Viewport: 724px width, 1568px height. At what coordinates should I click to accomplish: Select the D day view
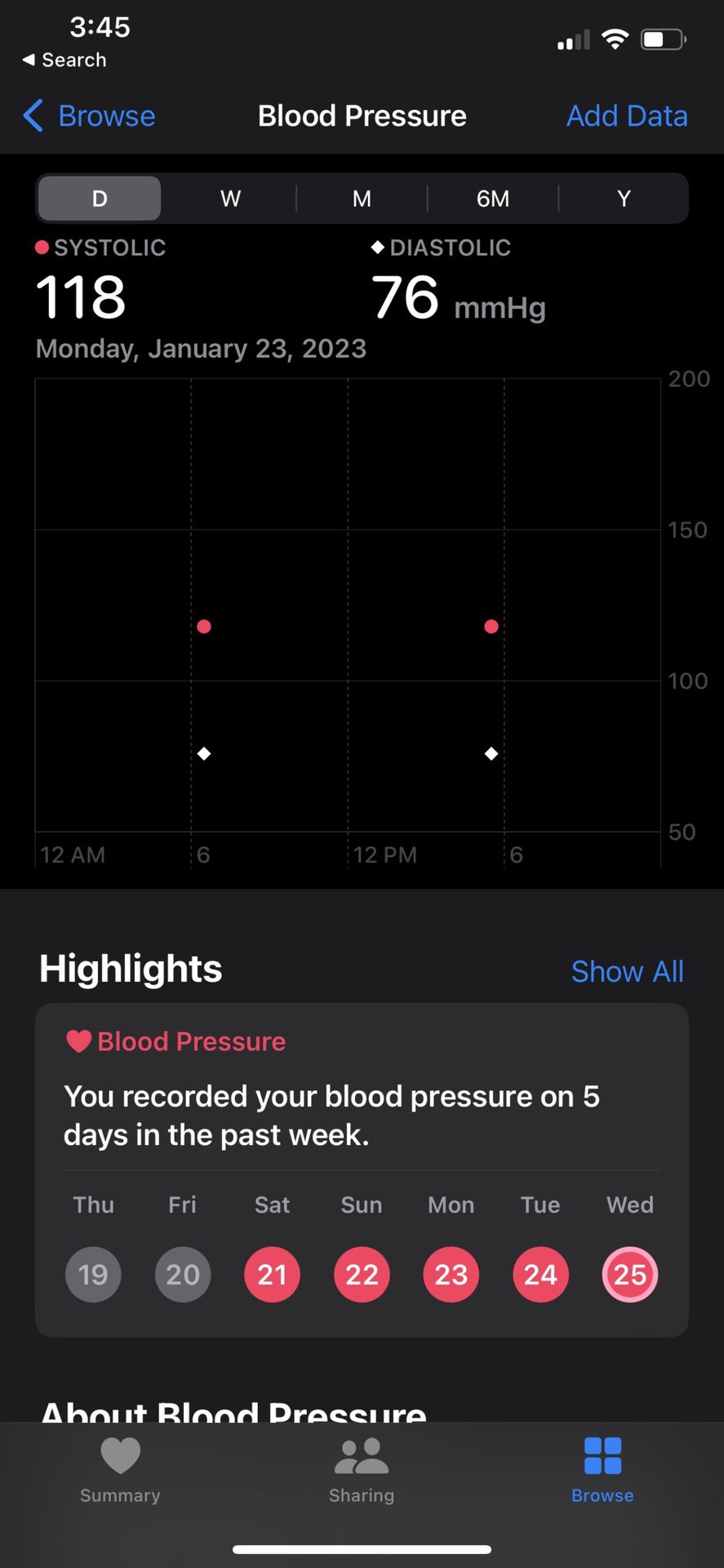pos(100,198)
